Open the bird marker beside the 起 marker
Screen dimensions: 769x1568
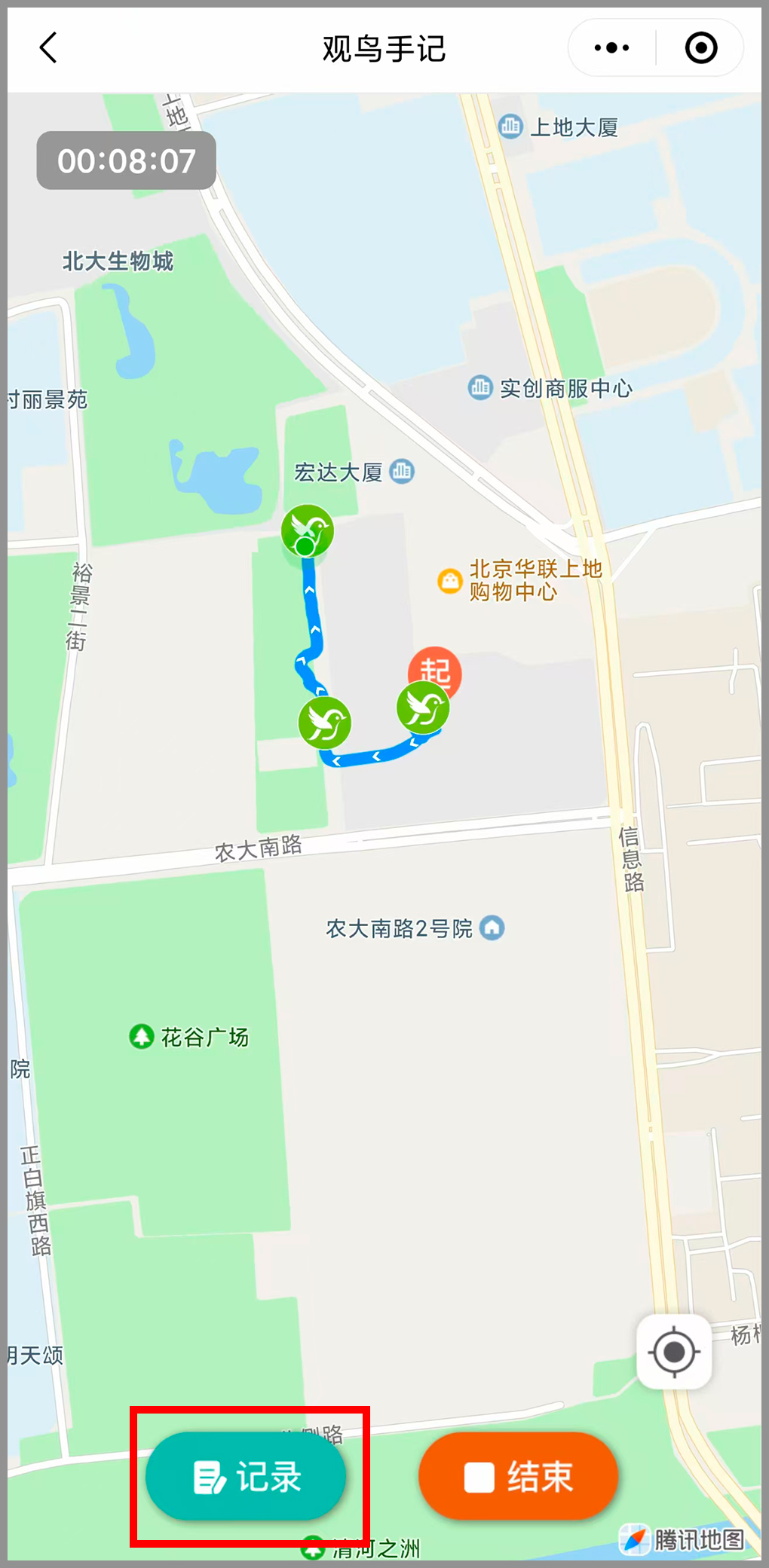(x=423, y=708)
